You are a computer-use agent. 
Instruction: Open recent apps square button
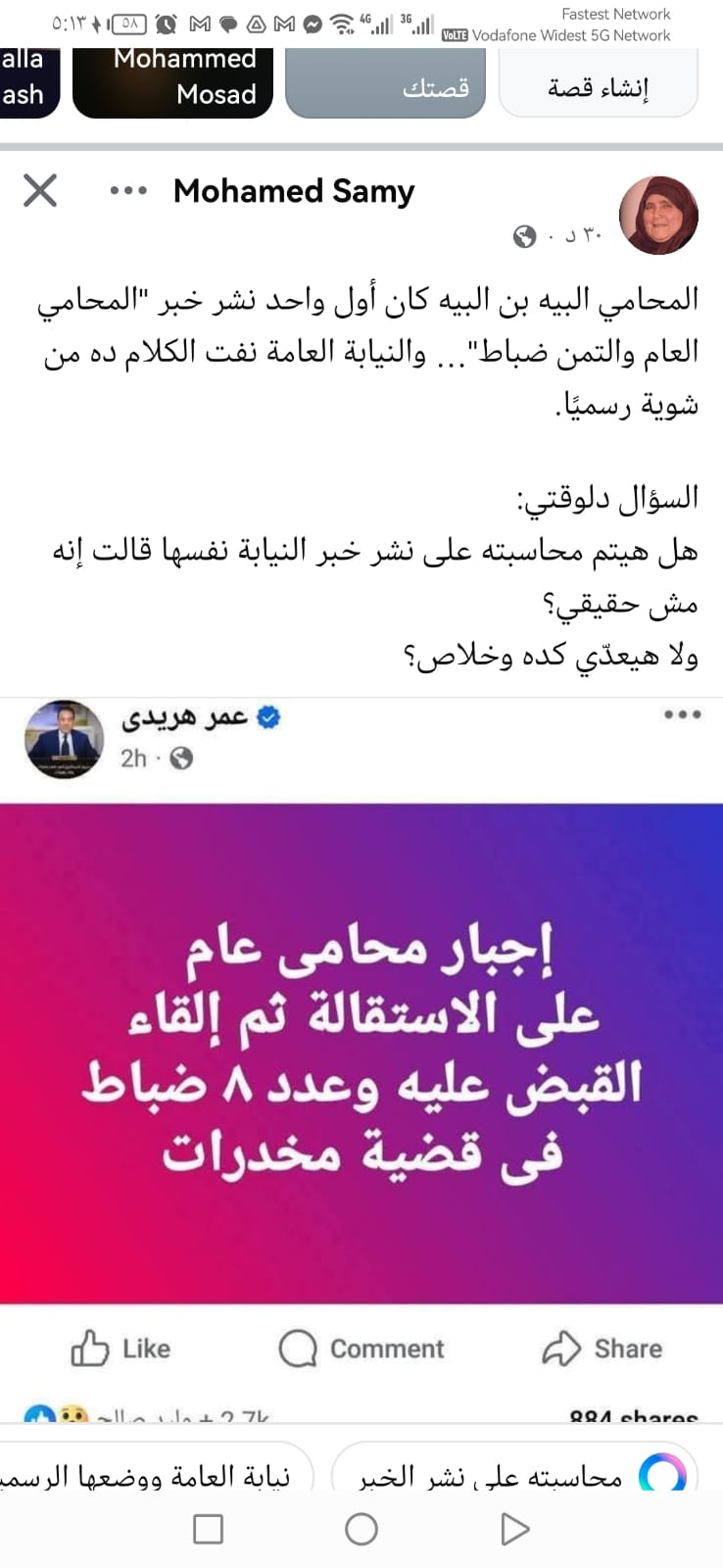point(208,1529)
